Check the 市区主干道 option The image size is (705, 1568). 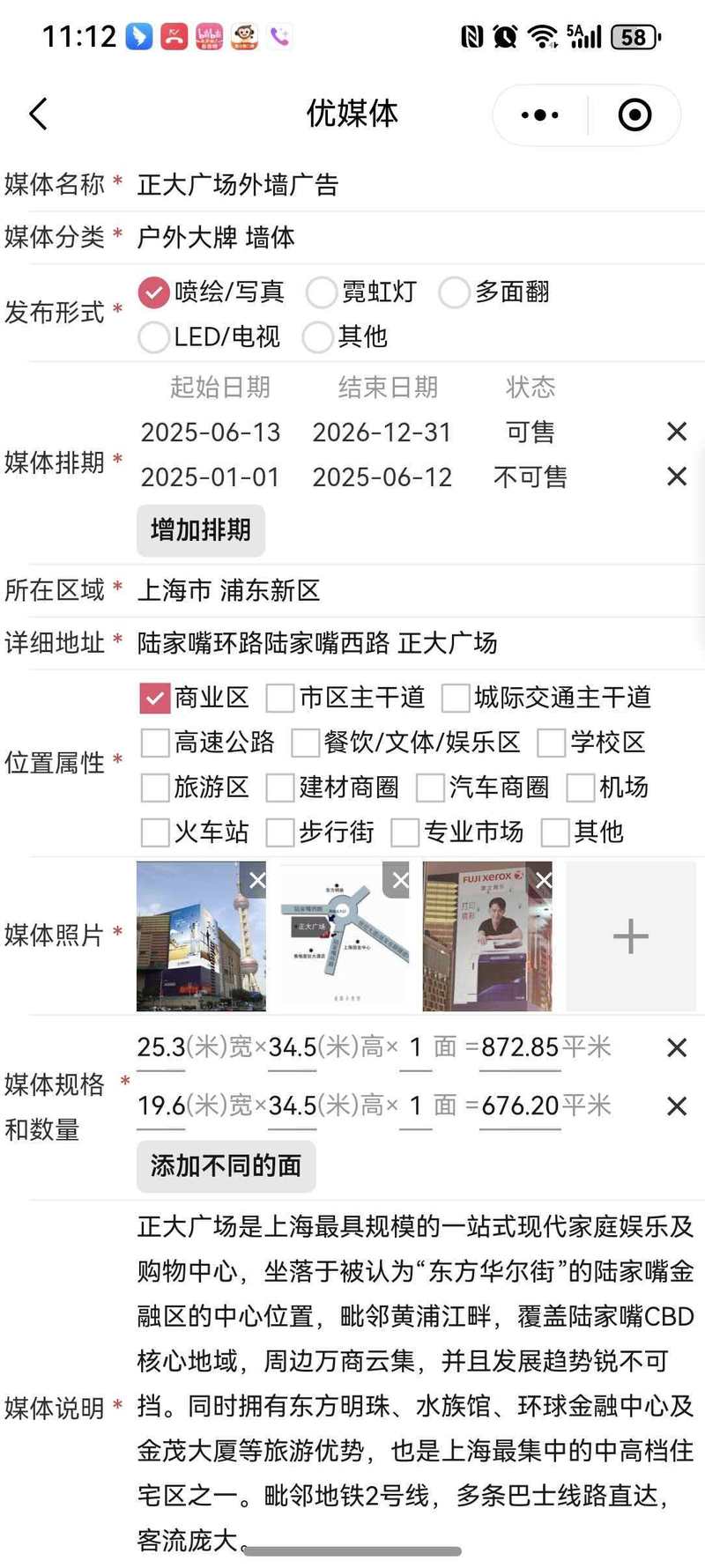tap(280, 699)
